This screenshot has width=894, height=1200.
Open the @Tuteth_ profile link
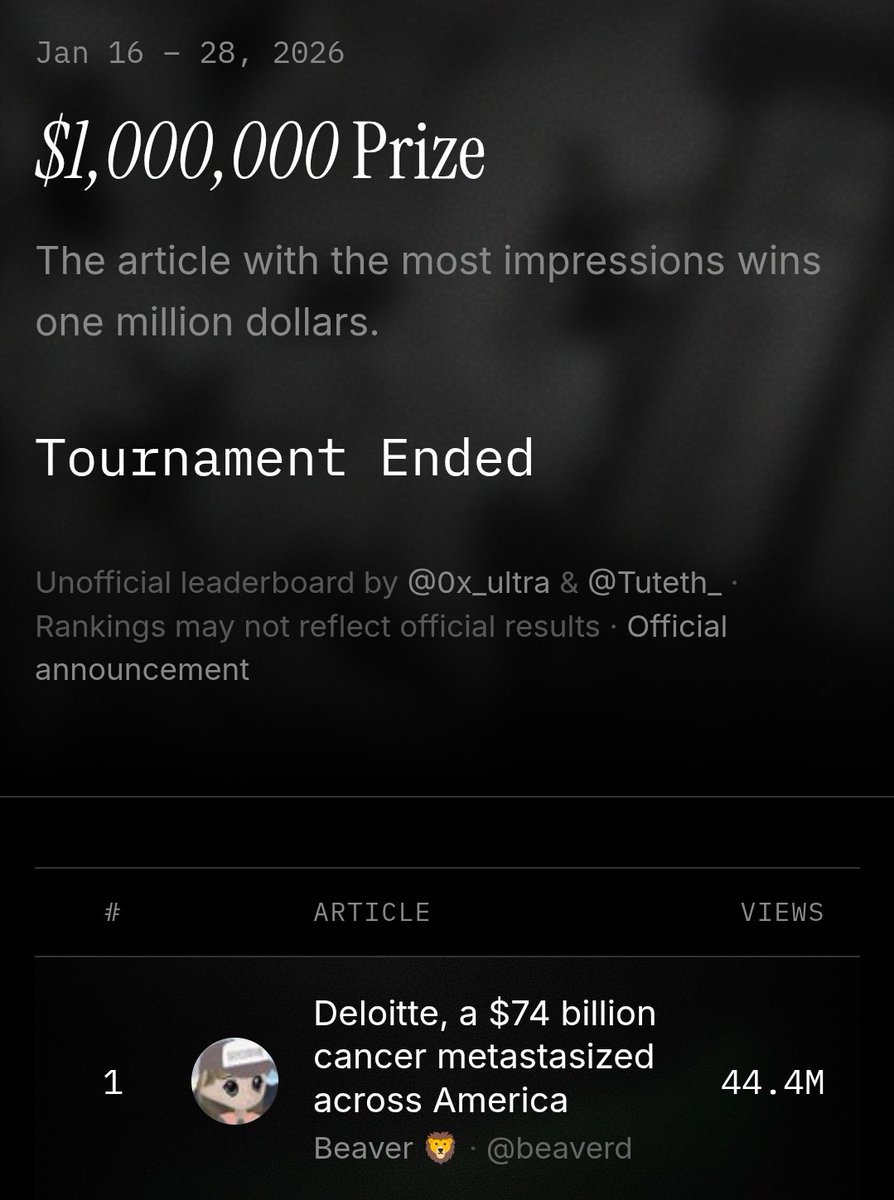coord(655,582)
